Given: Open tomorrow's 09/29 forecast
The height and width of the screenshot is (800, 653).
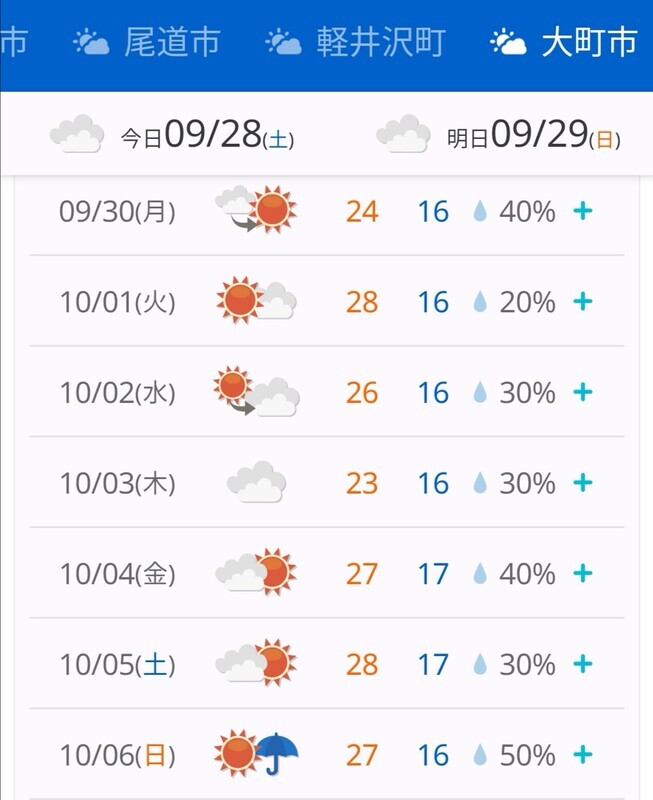Looking at the screenshot, I should (x=499, y=134).
